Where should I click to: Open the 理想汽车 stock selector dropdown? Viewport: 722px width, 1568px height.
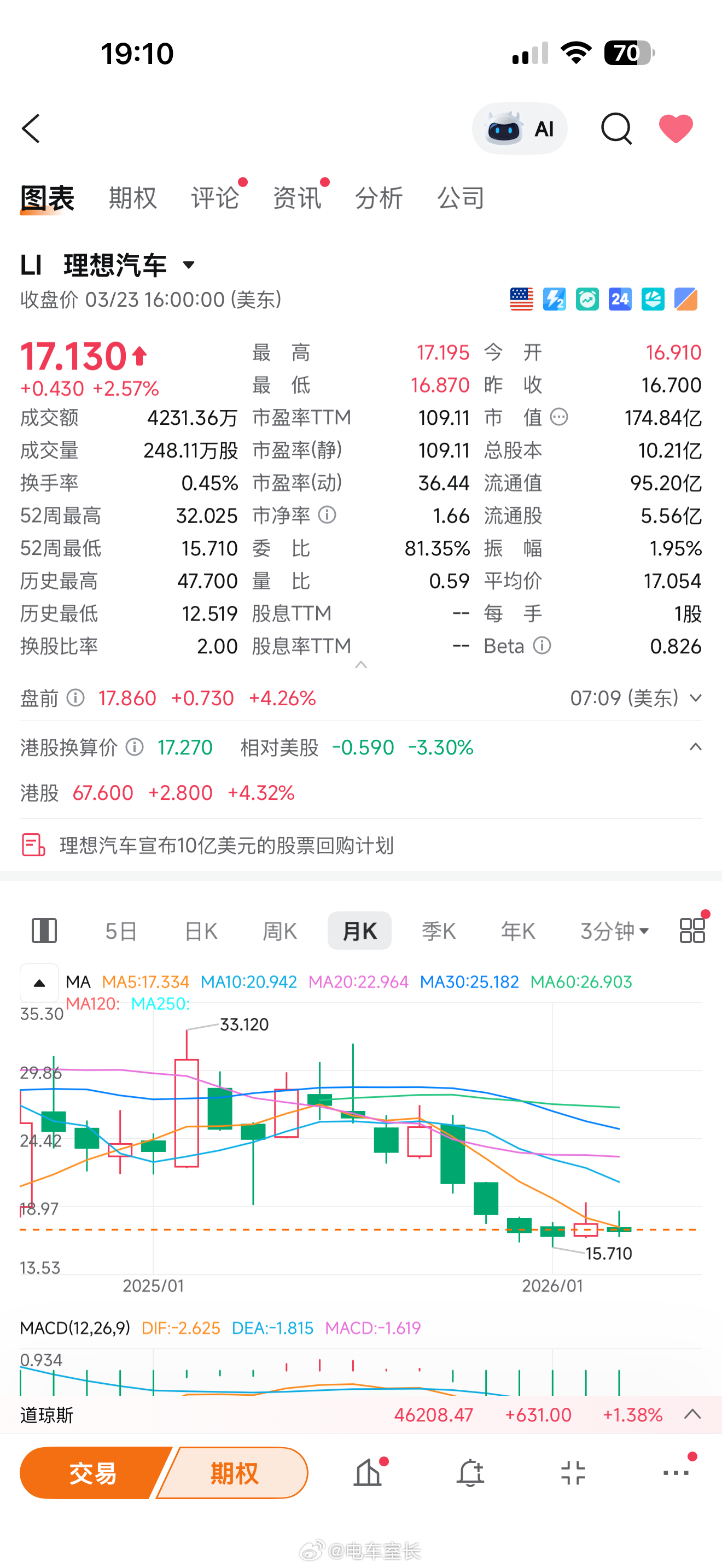pyautogui.click(x=188, y=265)
